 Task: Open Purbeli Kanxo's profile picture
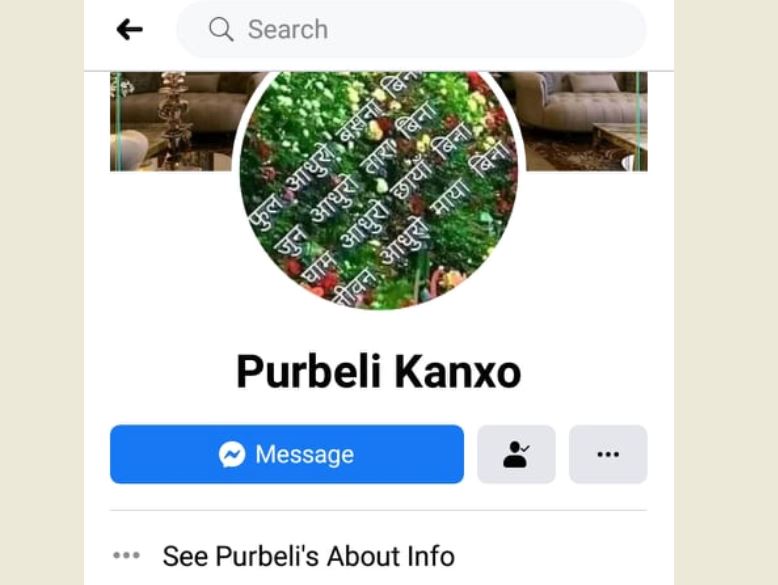click(379, 190)
